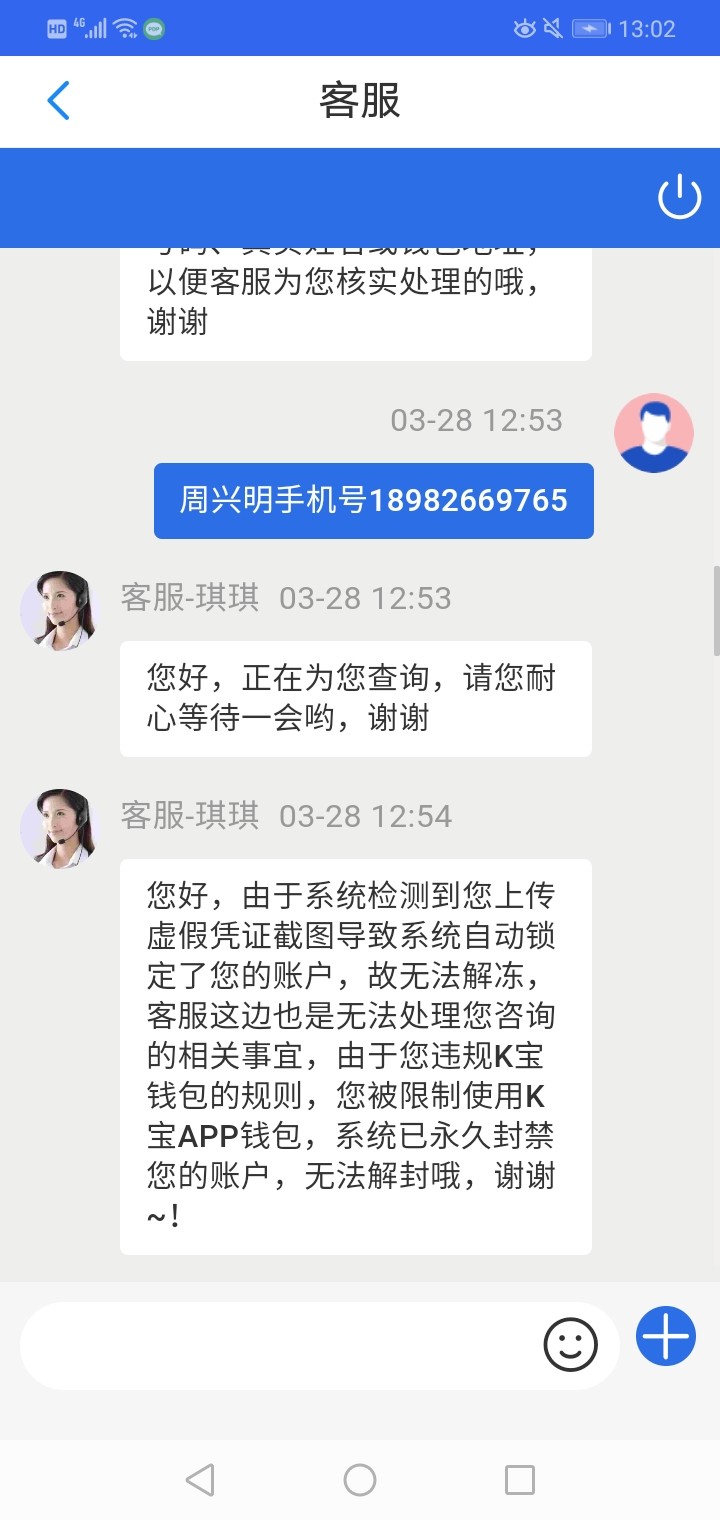Image resolution: width=720 pixels, height=1520 pixels.
Task: Tap the 03-28 12:53 timestamp above your message
Action: coord(478,420)
